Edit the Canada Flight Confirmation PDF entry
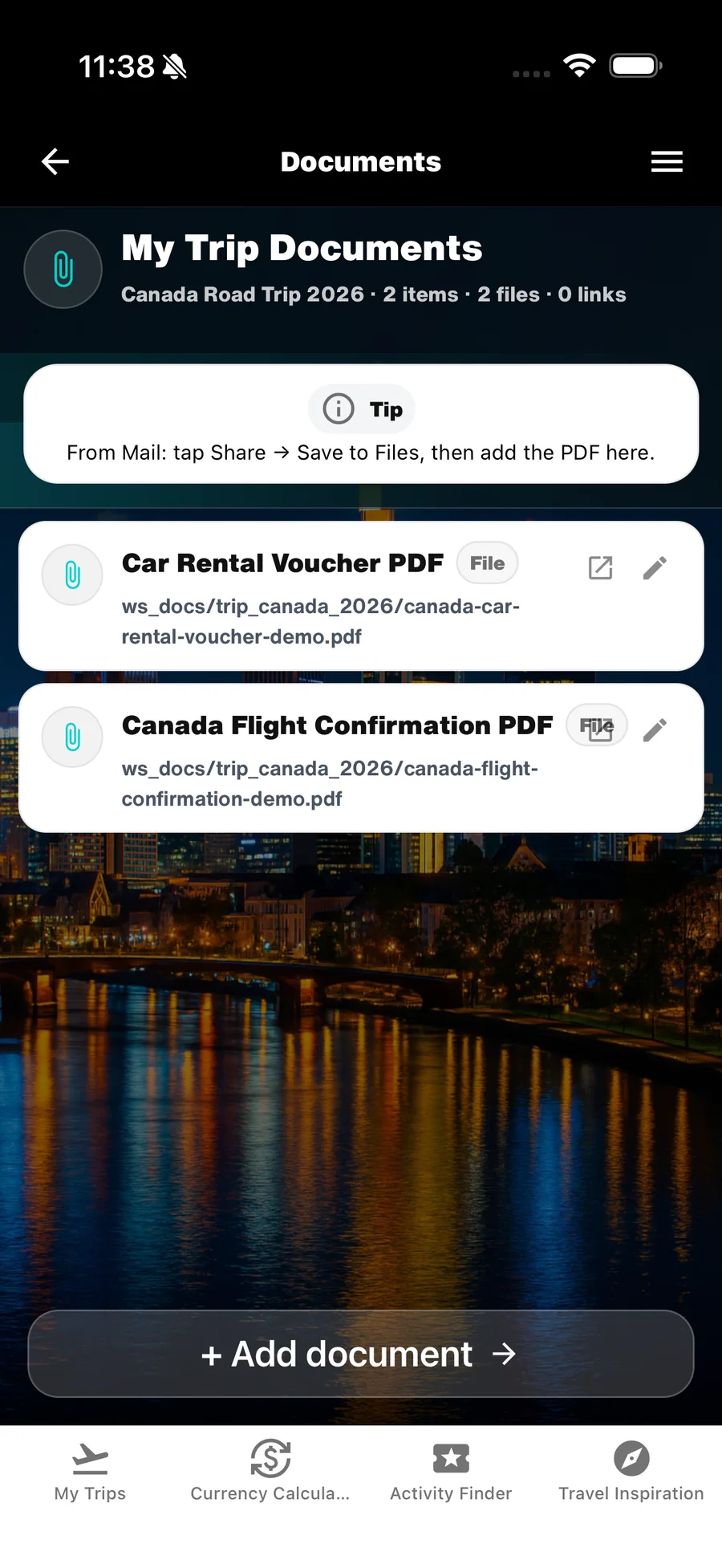Viewport: 722px width, 1568px height. tap(655, 730)
